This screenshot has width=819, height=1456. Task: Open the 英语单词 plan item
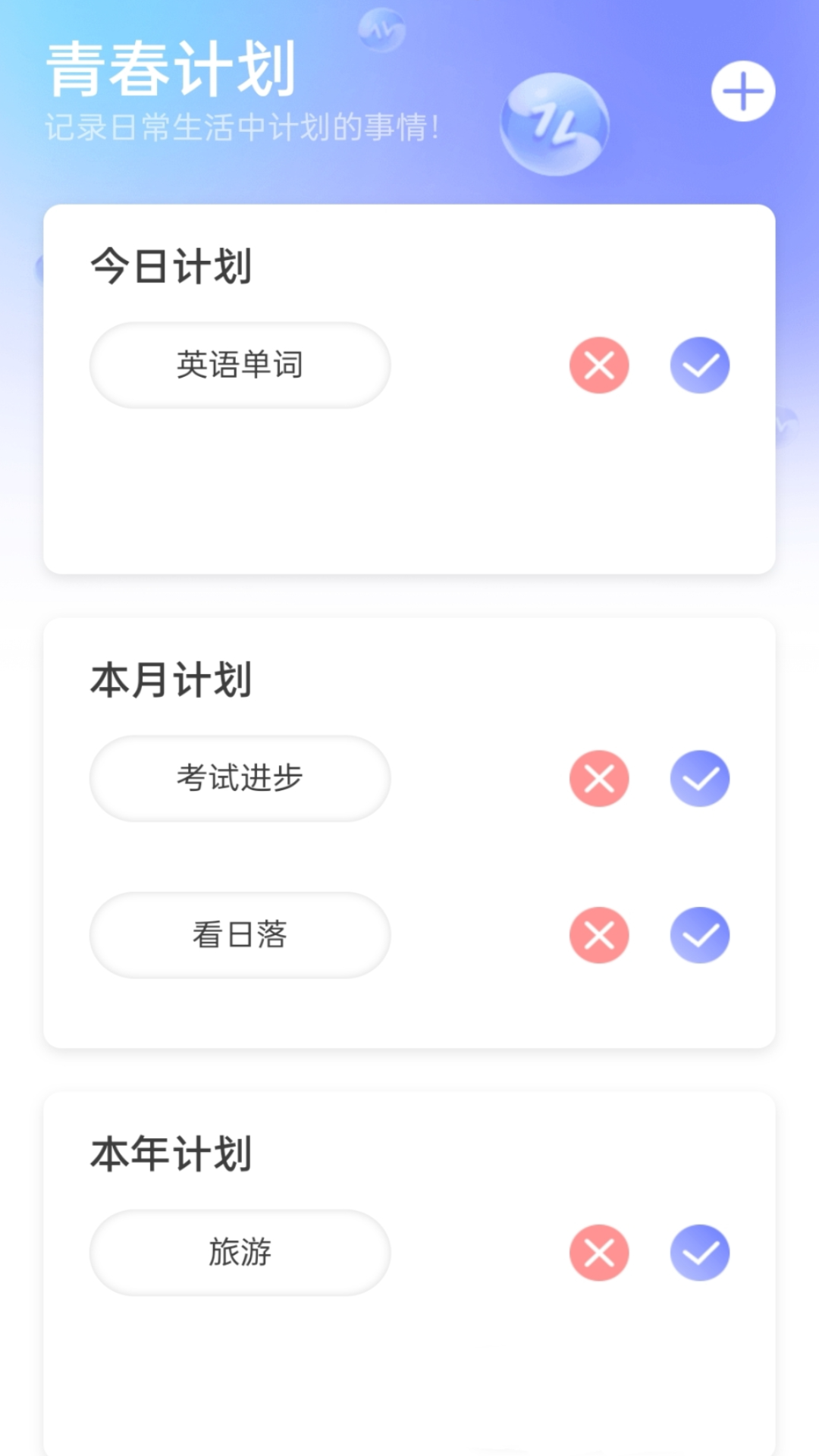[x=240, y=366]
